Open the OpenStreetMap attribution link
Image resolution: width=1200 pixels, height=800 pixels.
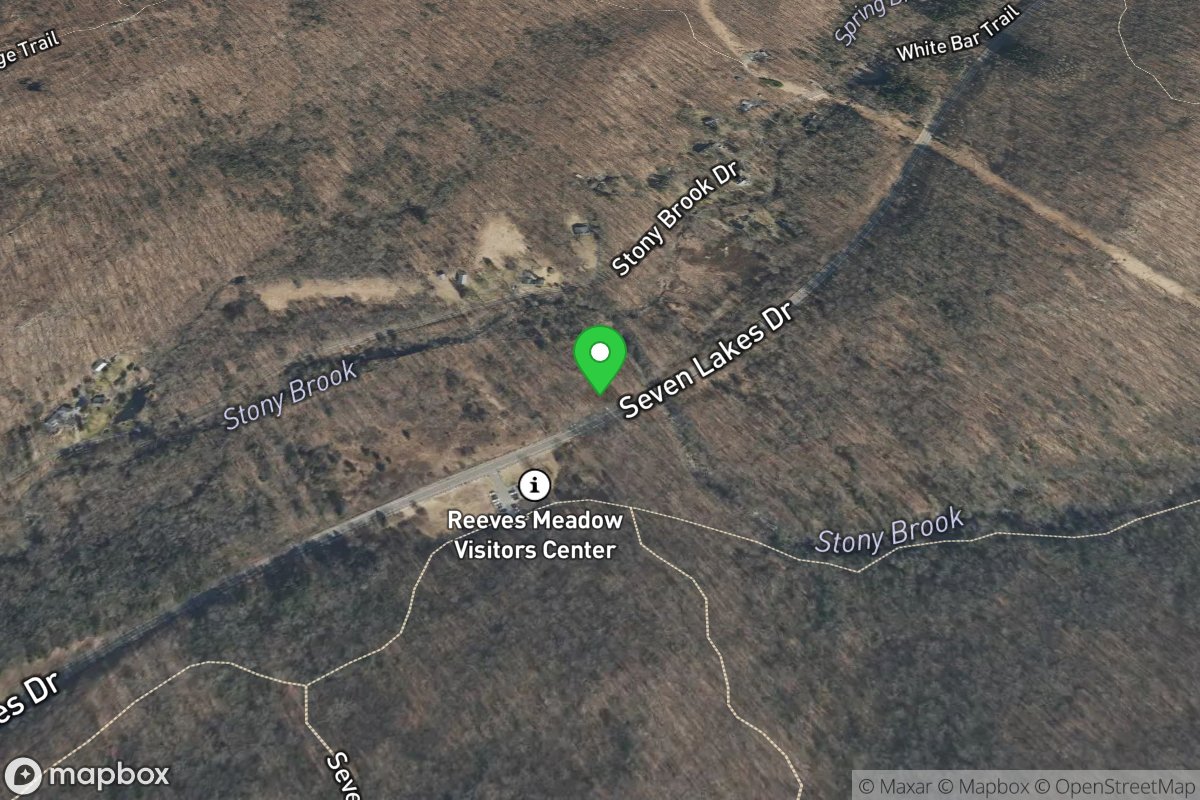tap(1117, 785)
